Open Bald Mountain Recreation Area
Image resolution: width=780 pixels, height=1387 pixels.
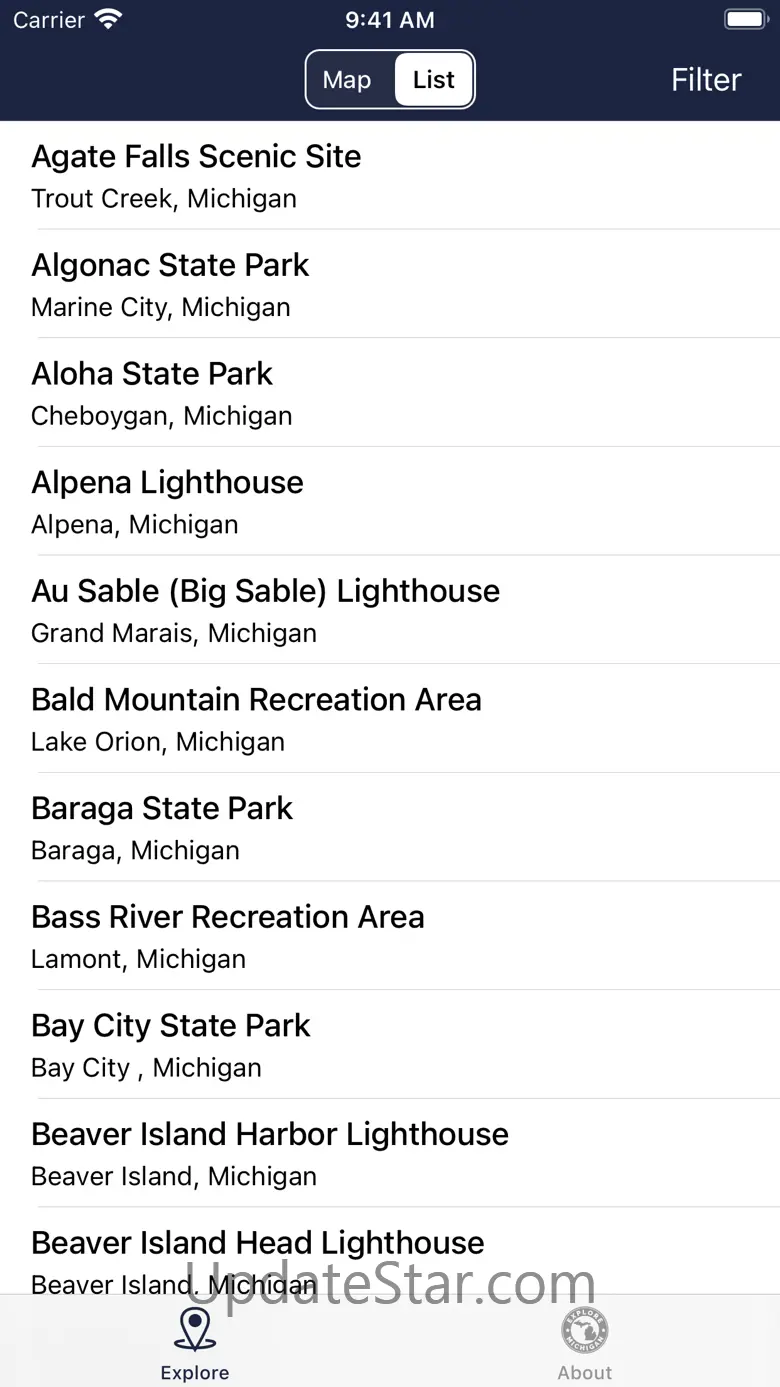click(x=390, y=719)
